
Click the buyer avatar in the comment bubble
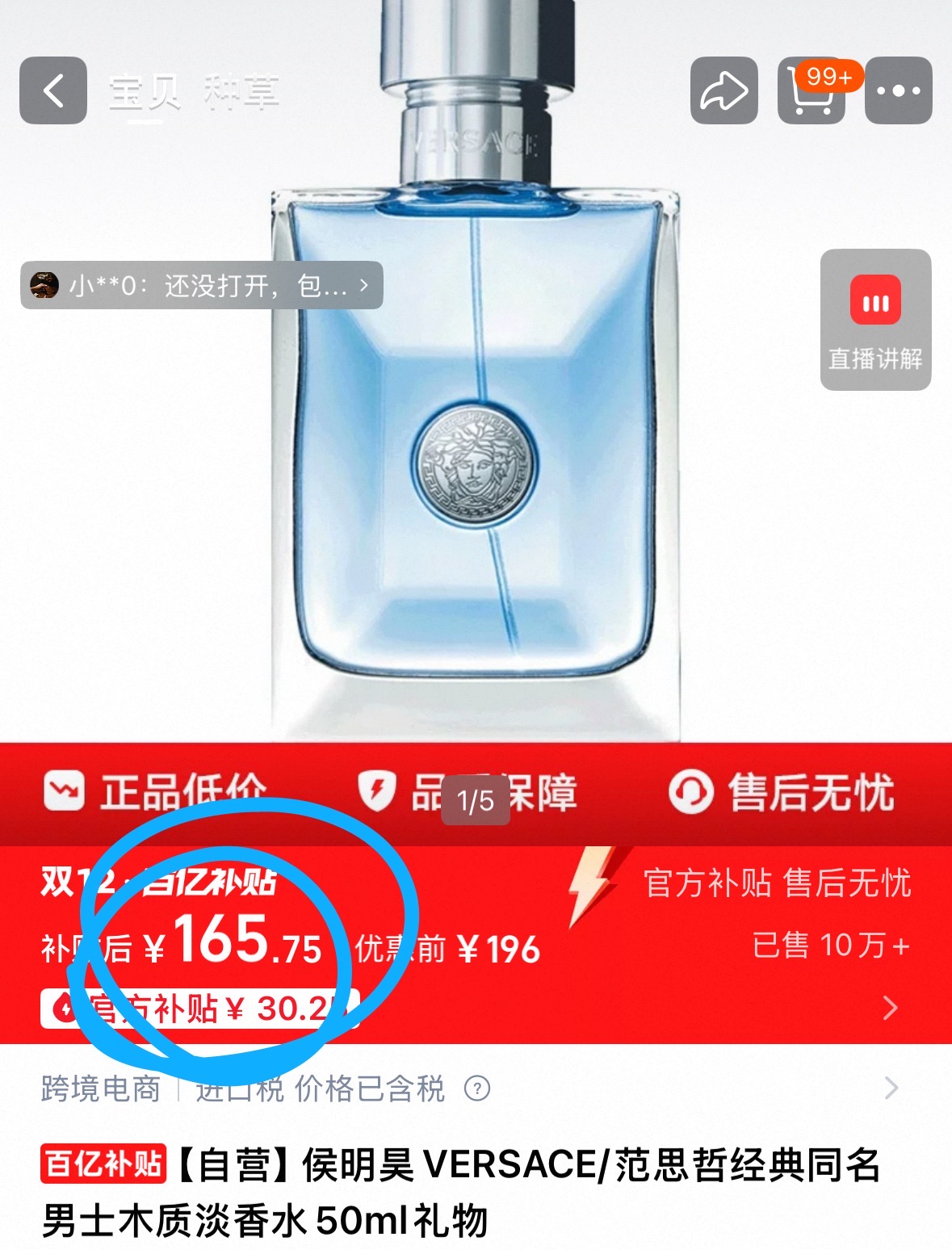(x=41, y=287)
